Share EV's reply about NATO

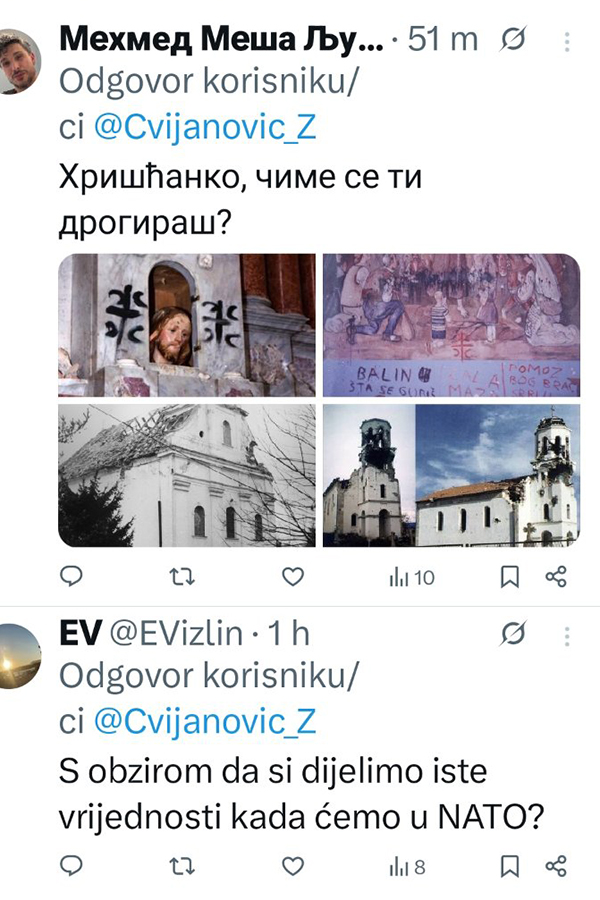(556, 866)
